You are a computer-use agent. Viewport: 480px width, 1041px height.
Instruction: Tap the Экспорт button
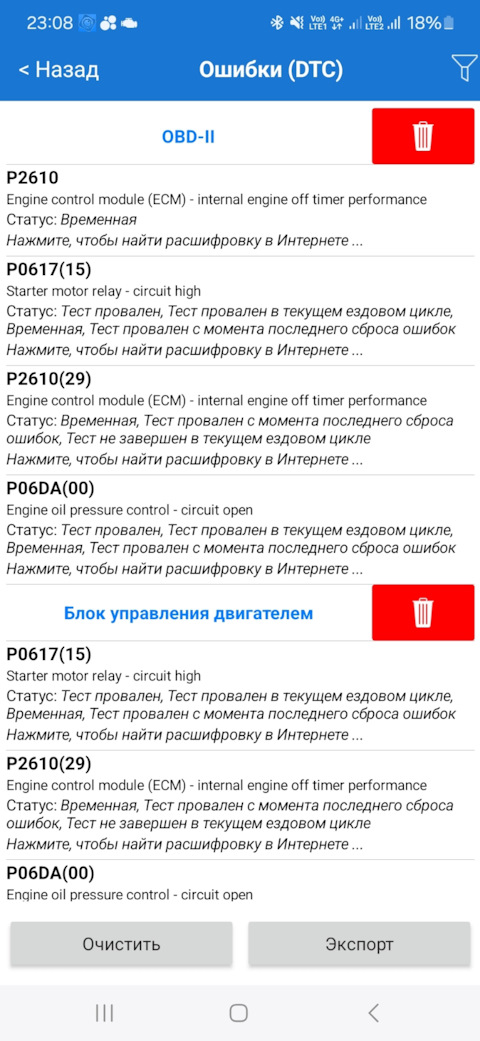coord(359,943)
